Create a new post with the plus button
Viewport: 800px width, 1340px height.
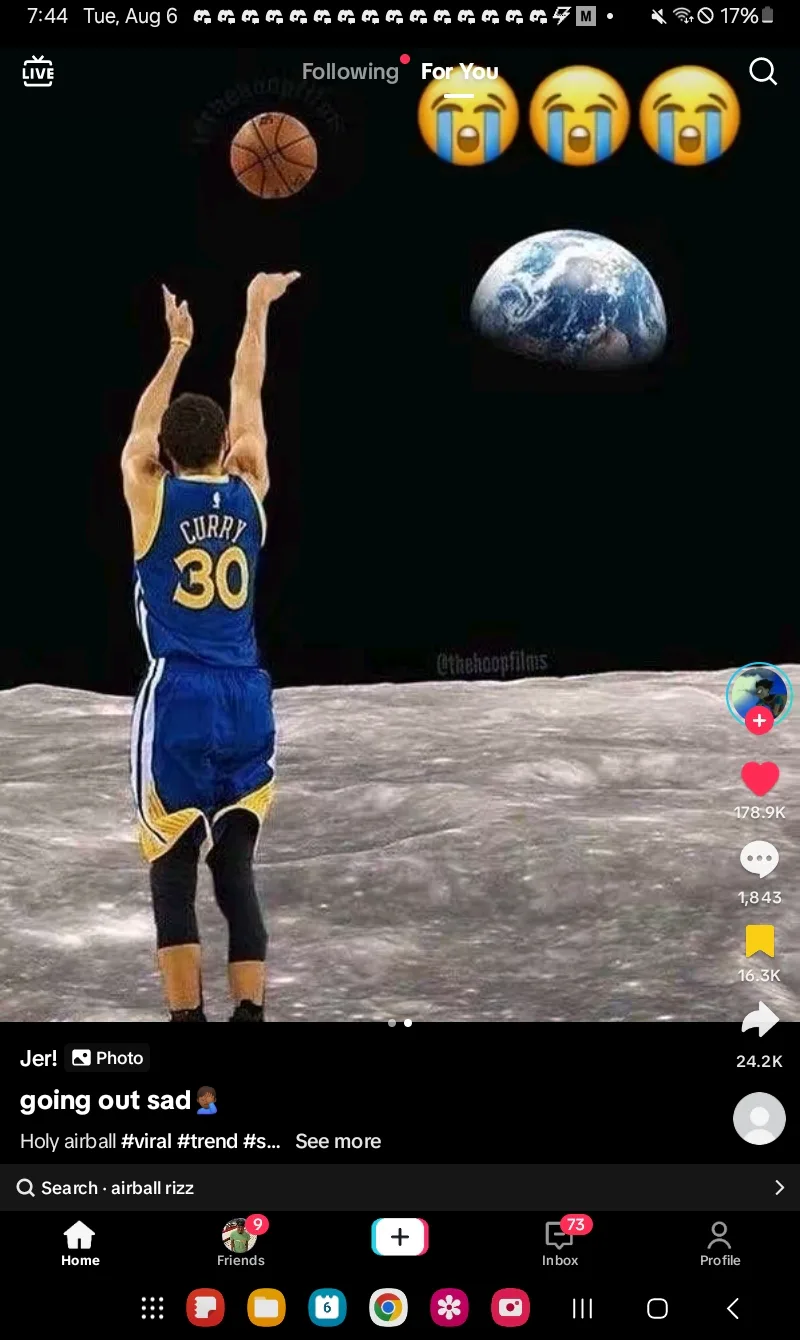click(x=400, y=1237)
